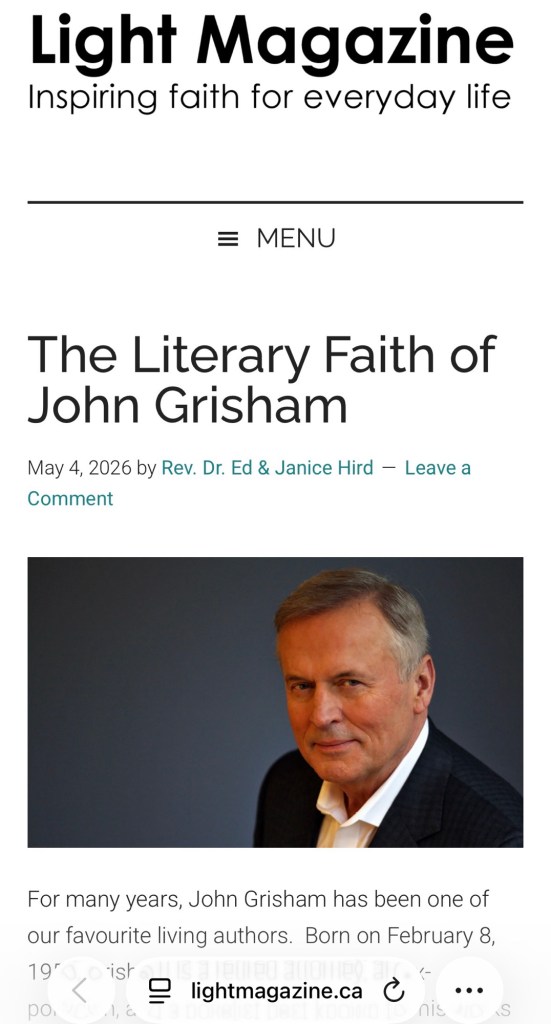Open the site MENU
Screen dimensions: 551x1024
(276, 238)
